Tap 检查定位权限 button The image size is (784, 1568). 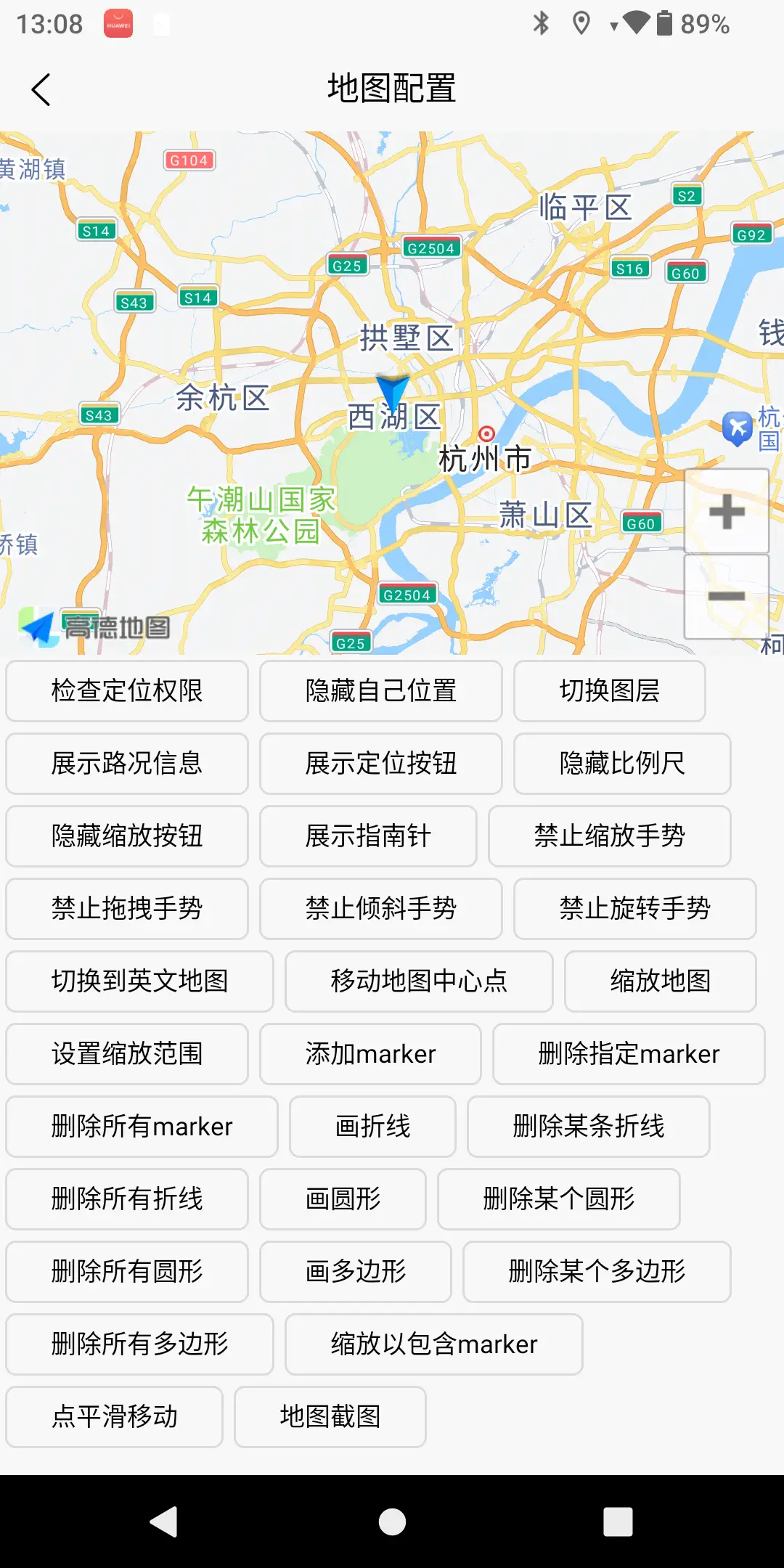[127, 691]
